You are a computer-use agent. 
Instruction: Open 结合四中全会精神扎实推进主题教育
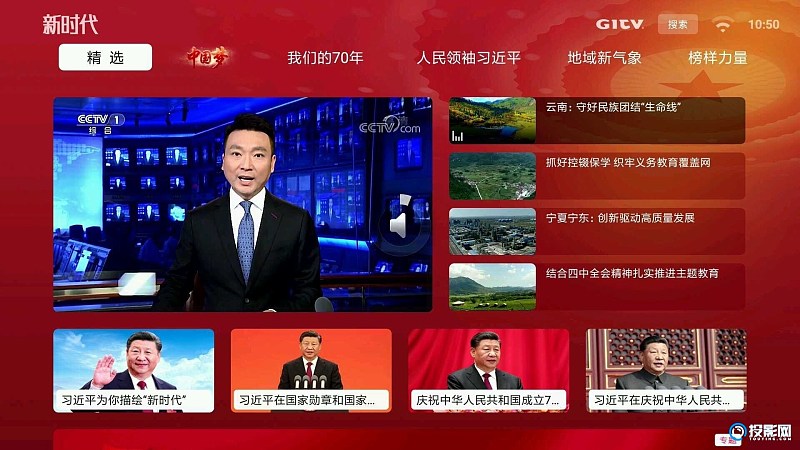click(597, 286)
